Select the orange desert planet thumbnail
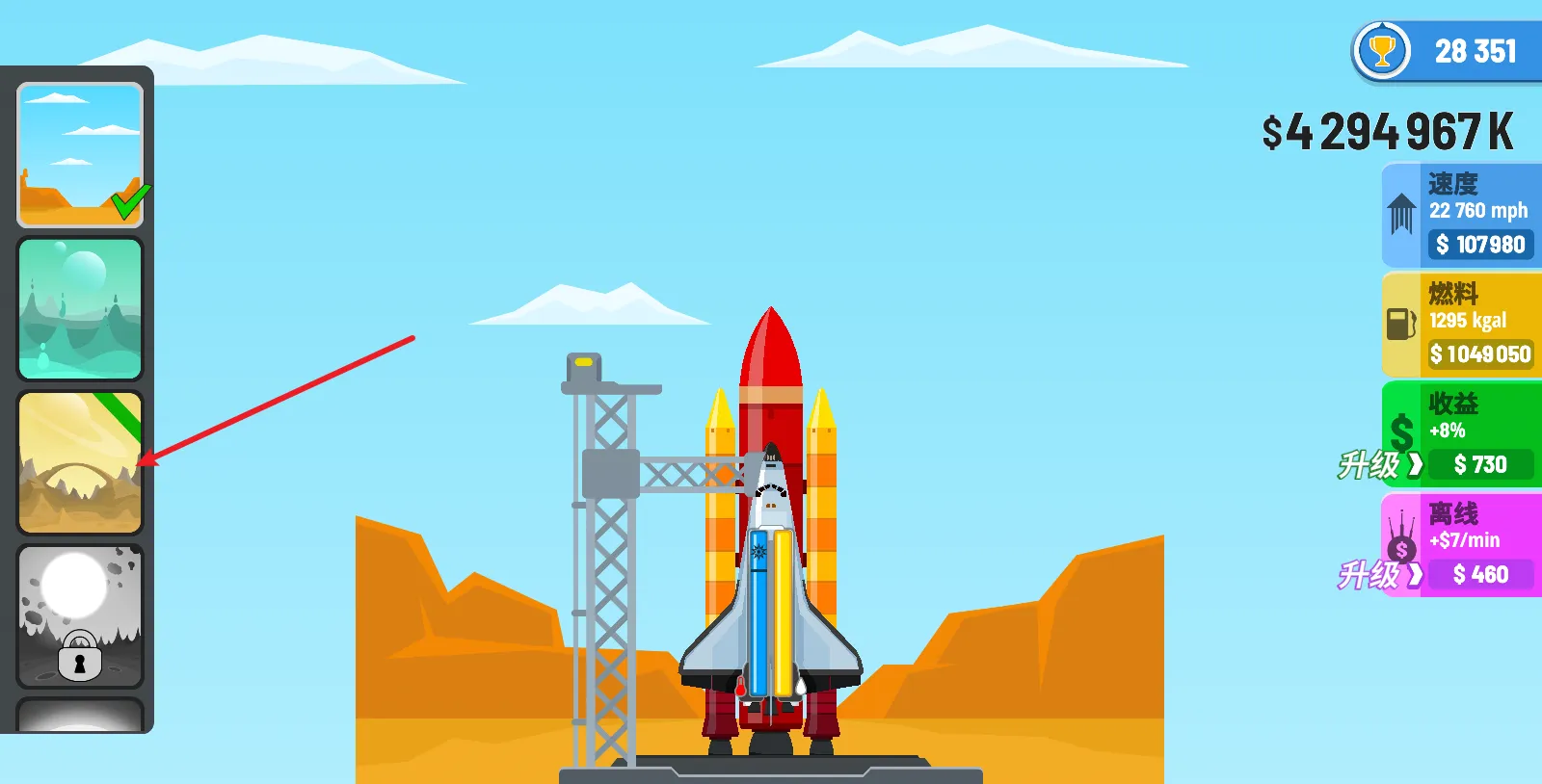The width and height of the screenshot is (1542, 784). [80, 154]
